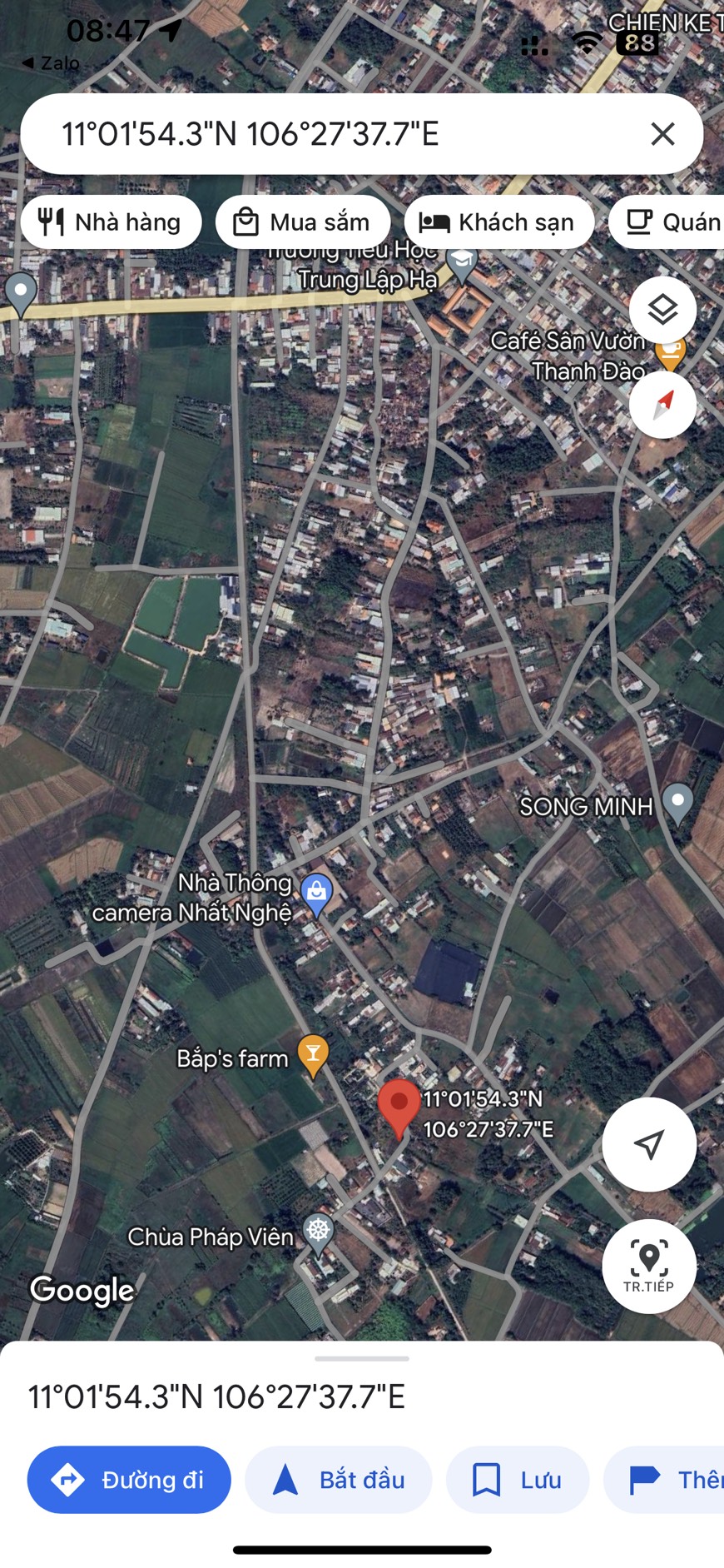The image size is (724, 1568).
Task: Open the map layers button
Action: click(662, 310)
